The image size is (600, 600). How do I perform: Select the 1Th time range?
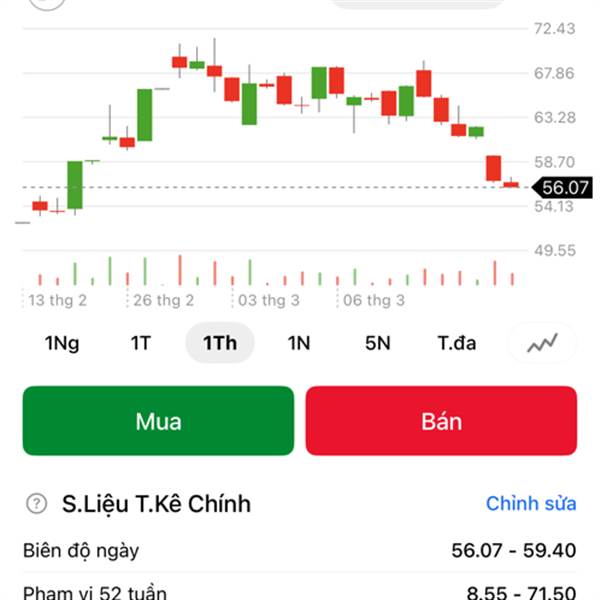(220, 343)
